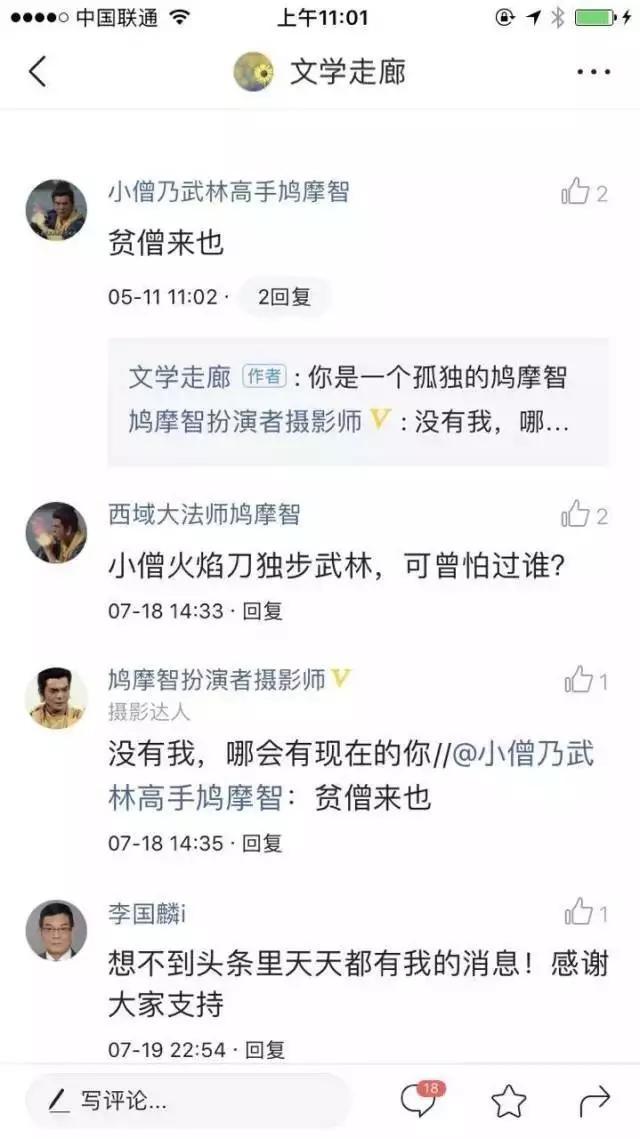This screenshot has width=640, height=1139.
Task: Open the quoted reply box from 文学走廊
Action: point(357,401)
